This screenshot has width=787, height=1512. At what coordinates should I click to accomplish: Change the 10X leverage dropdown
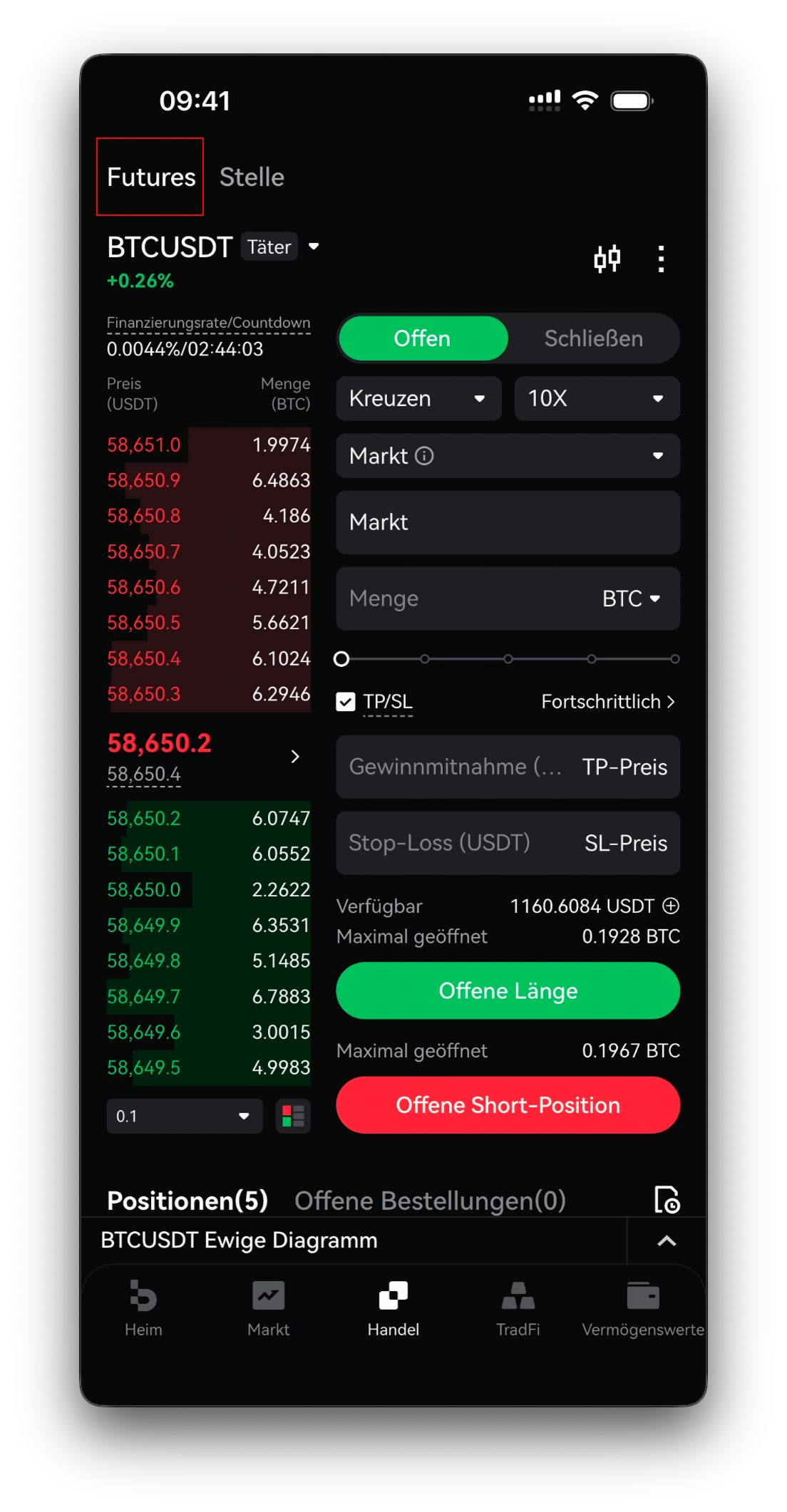[597, 398]
